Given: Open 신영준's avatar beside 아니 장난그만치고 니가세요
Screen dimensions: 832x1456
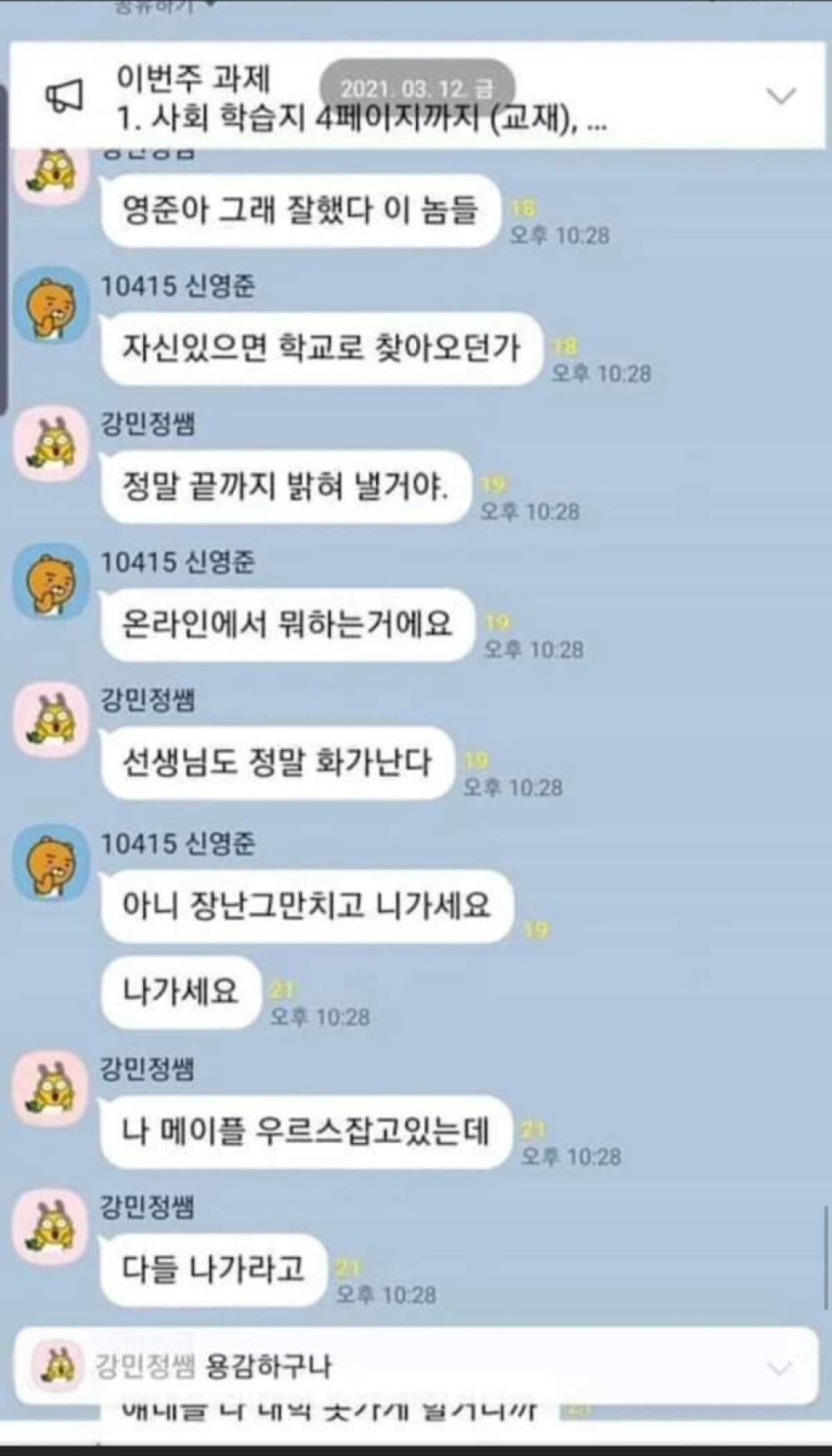Looking at the screenshot, I should (51, 863).
